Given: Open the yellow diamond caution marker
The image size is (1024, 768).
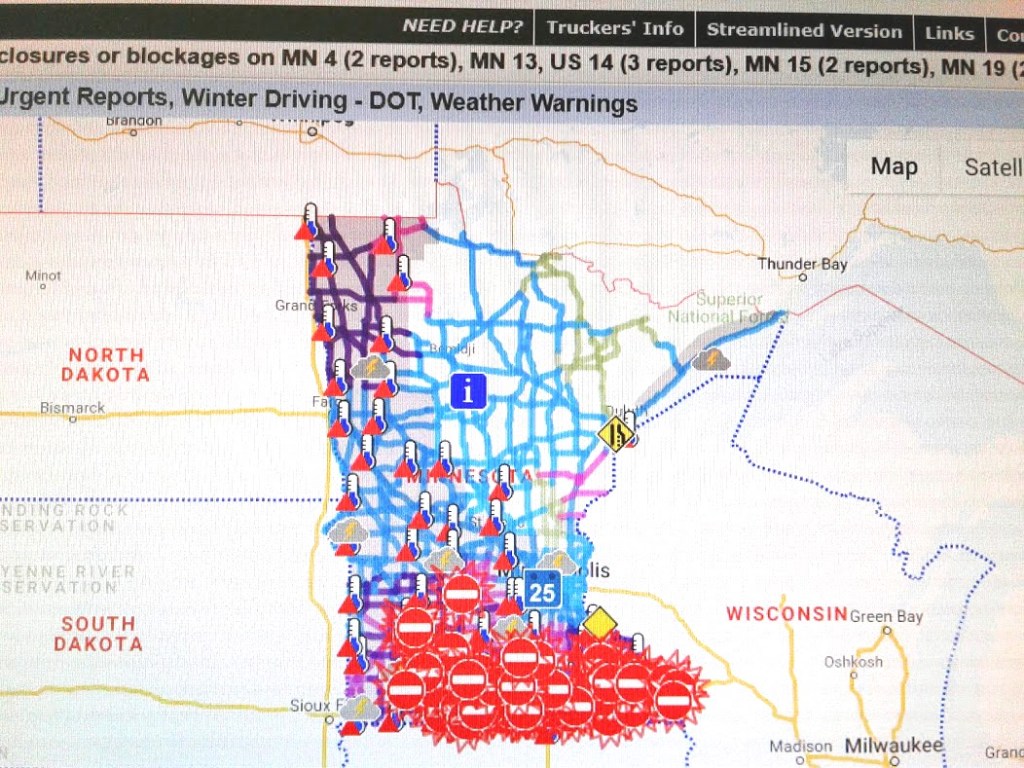Looking at the screenshot, I should tap(598, 623).
